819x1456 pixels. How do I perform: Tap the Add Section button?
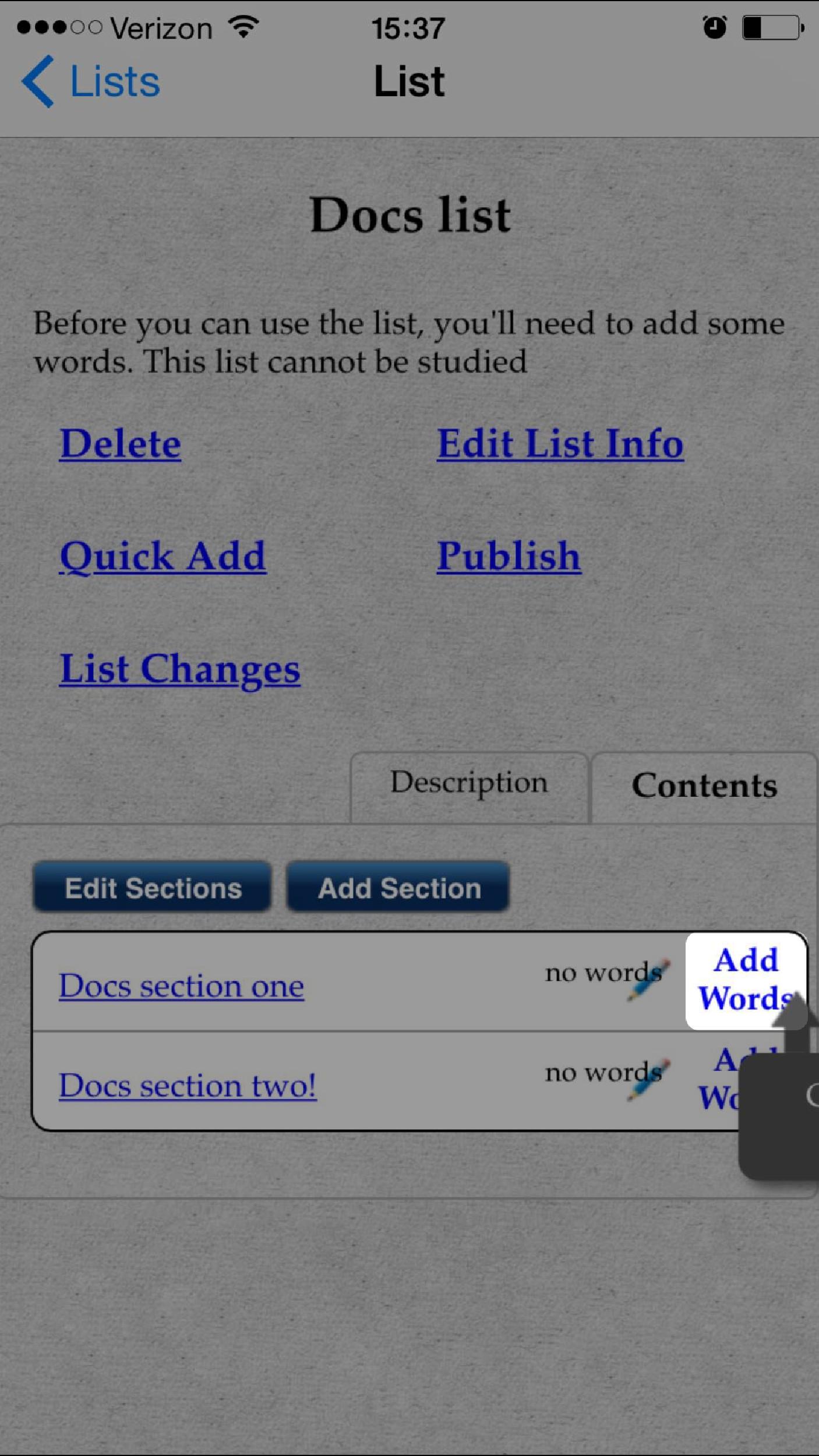tap(399, 888)
